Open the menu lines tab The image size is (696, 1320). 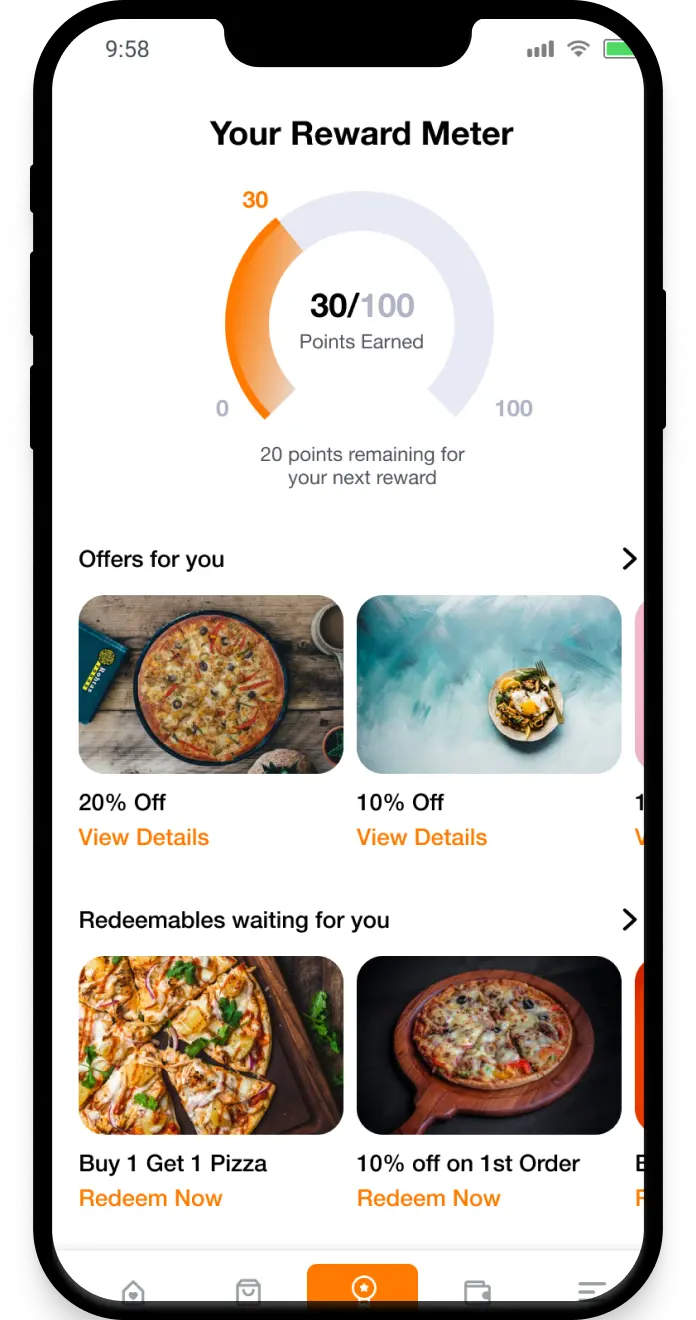point(592,1292)
